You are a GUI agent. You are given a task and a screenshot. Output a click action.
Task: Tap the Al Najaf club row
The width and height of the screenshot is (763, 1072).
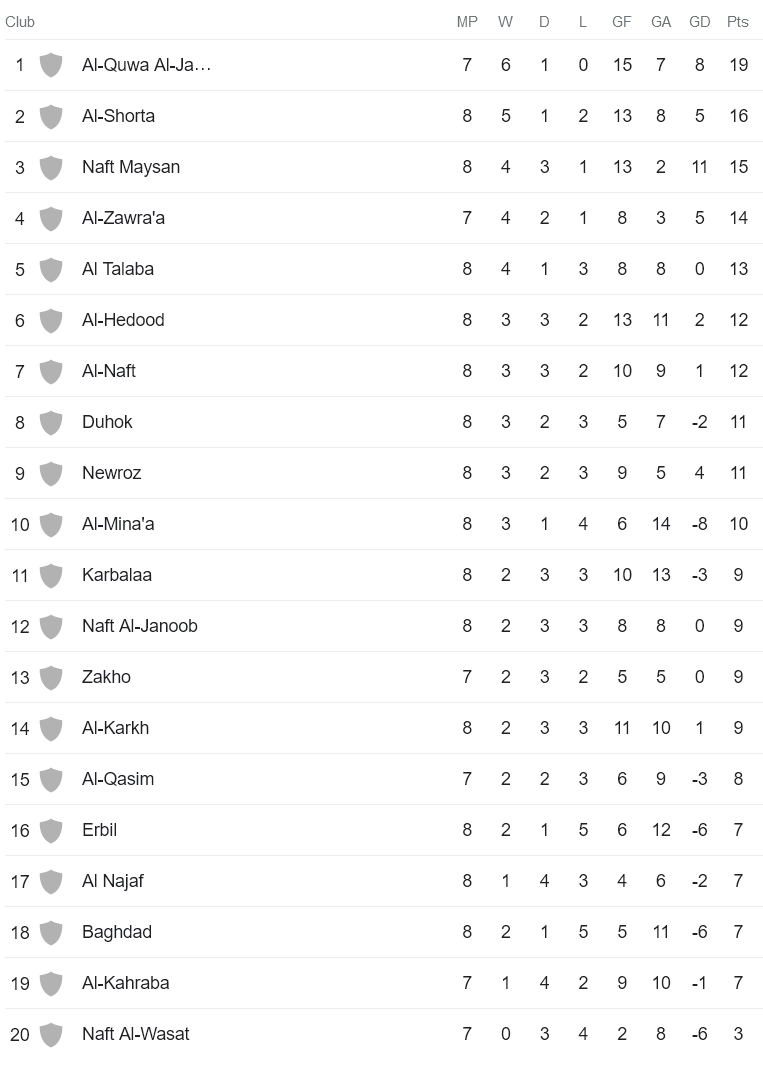[113, 881]
